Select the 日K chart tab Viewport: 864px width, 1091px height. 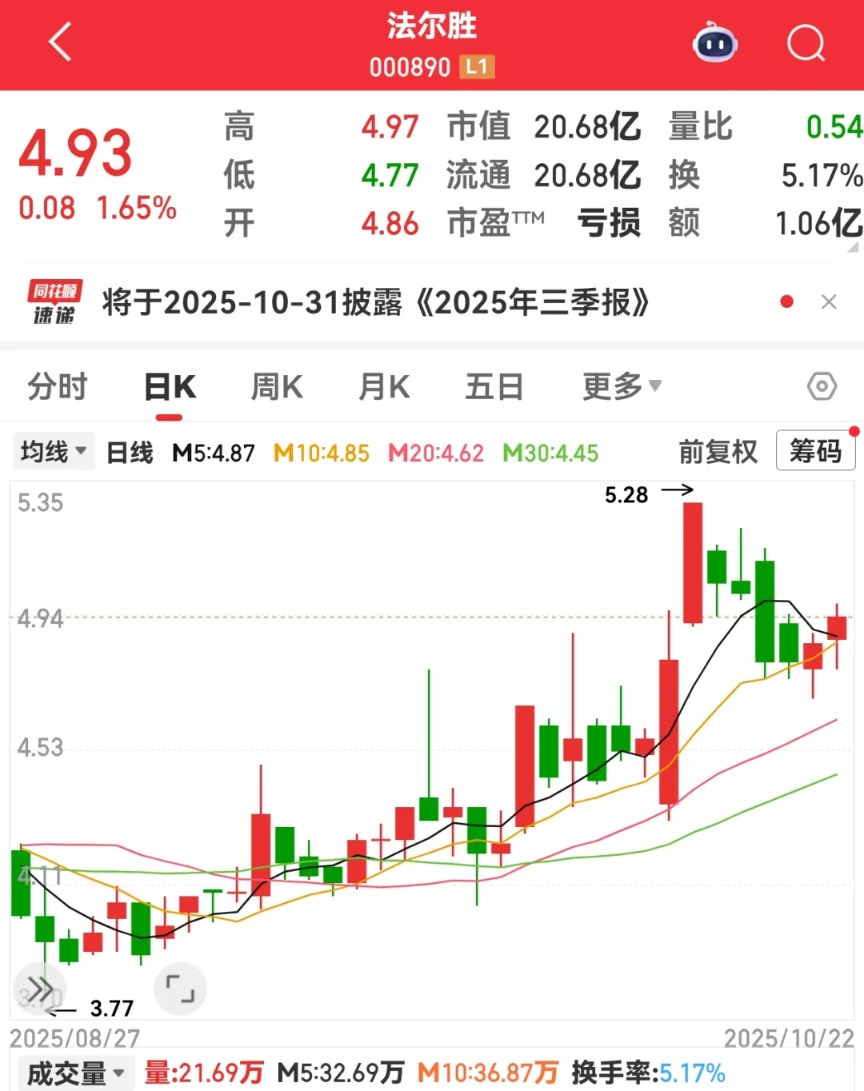169,387
